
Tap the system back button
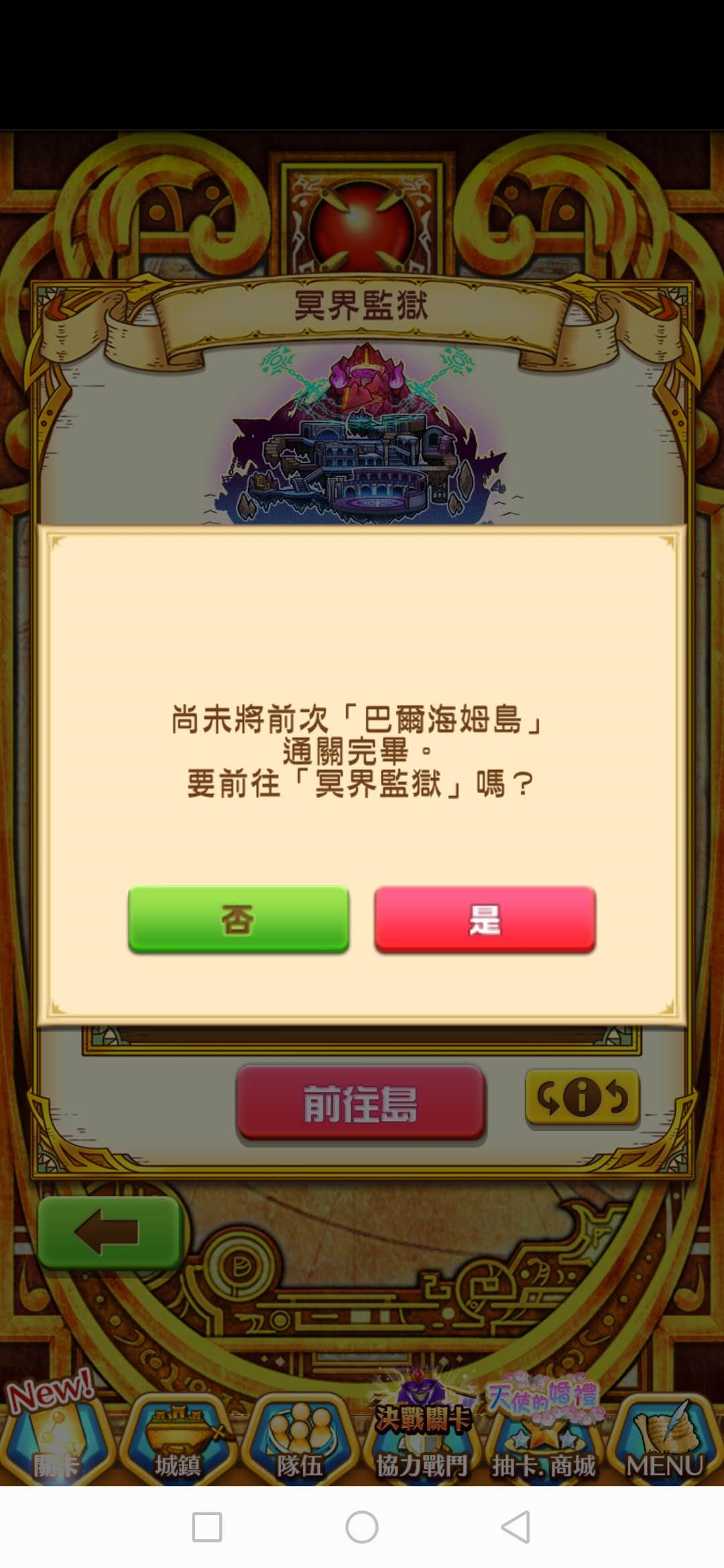(x=516, y=1528)
